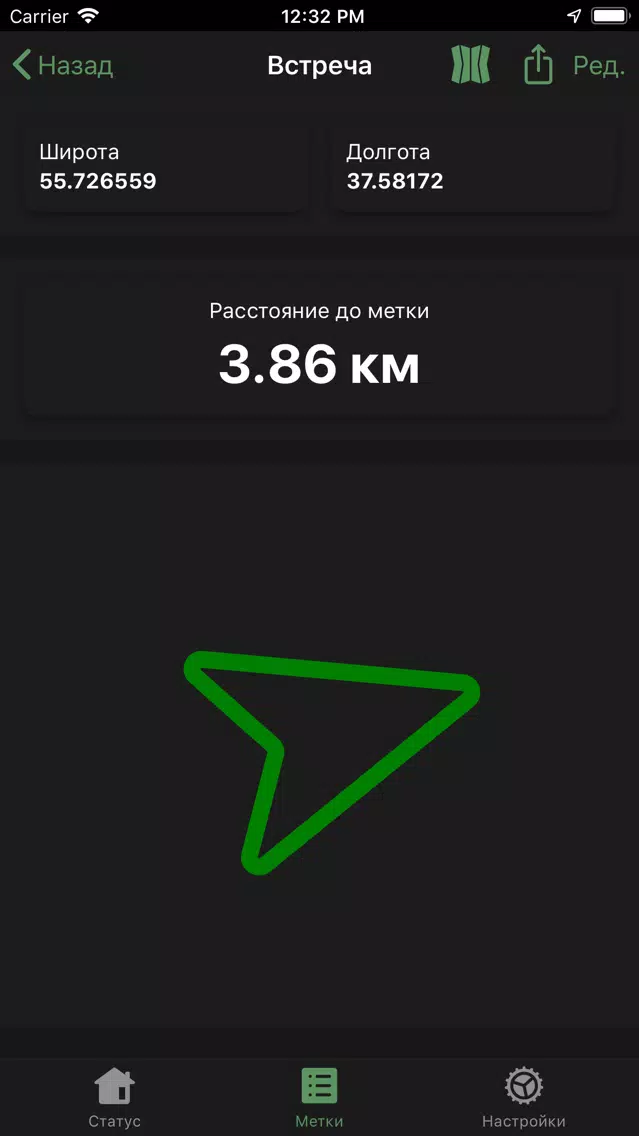Go back using the Назад button

pyautogui.click(x=62, y=65)
